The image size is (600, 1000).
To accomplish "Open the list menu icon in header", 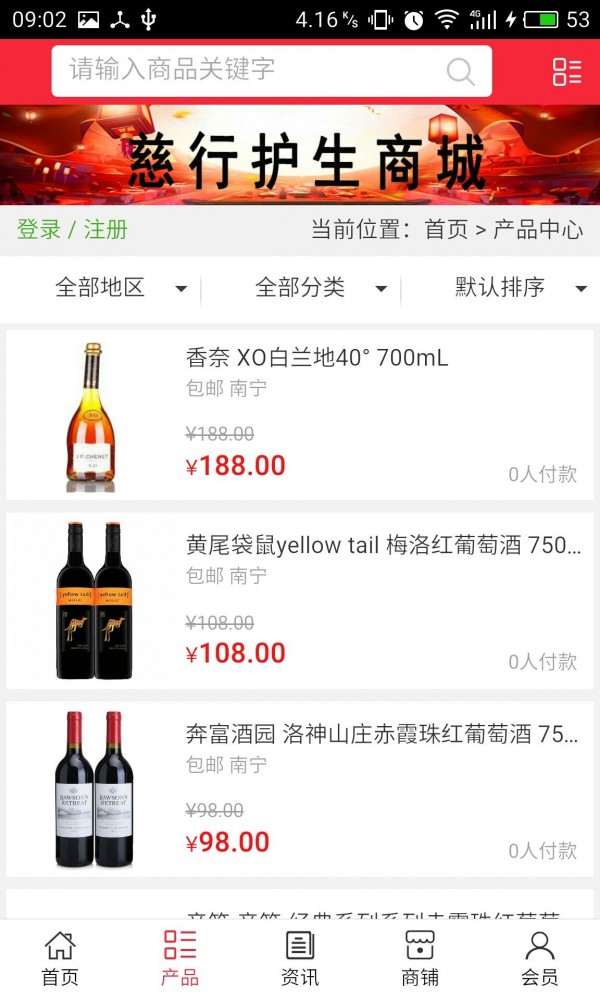I will (x=567, y=71).
